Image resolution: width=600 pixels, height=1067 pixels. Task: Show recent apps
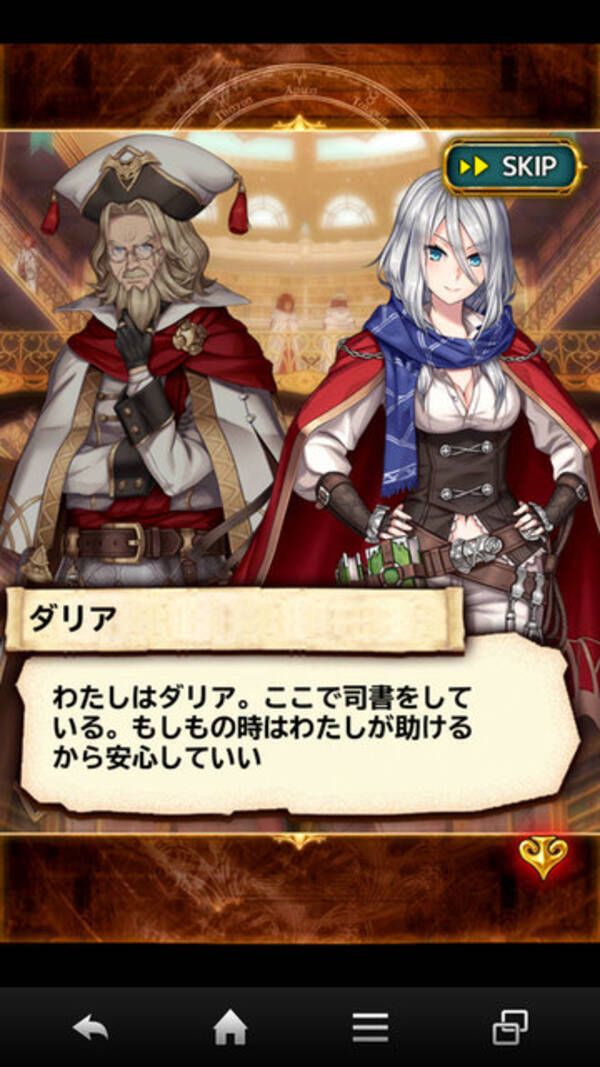[510, 1026]
